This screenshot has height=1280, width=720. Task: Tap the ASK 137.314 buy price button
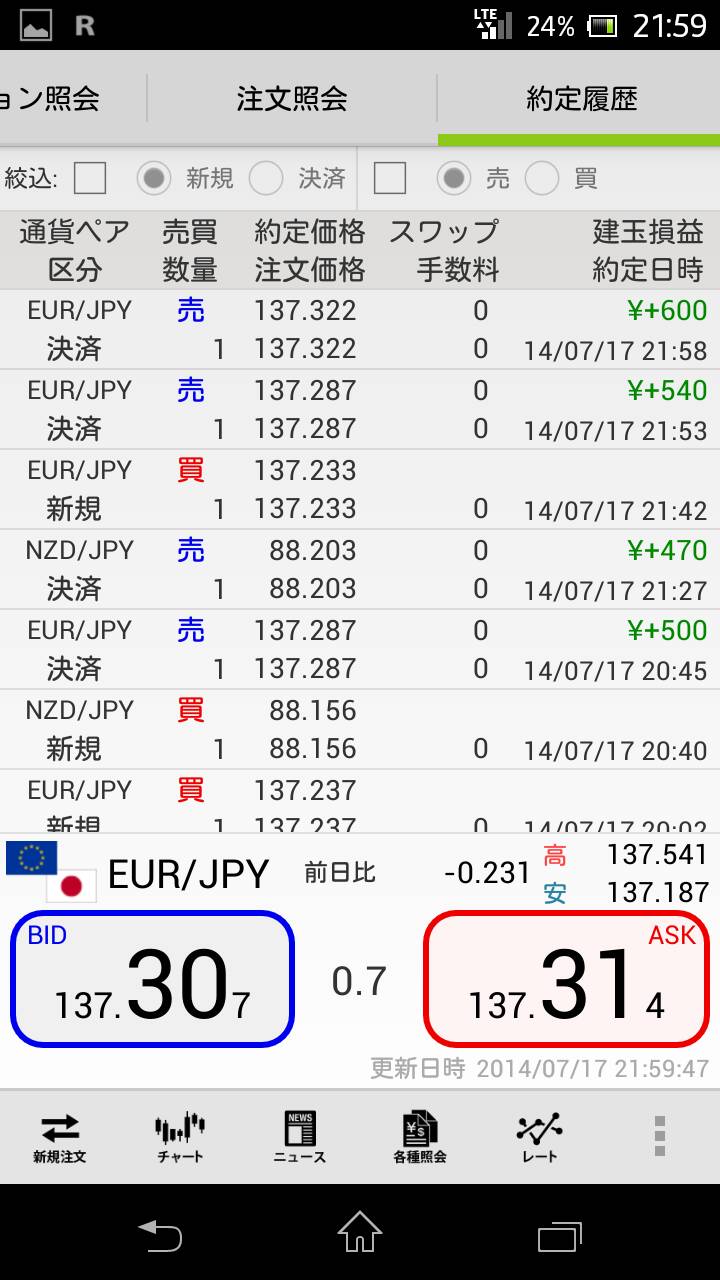pos(566,979)
